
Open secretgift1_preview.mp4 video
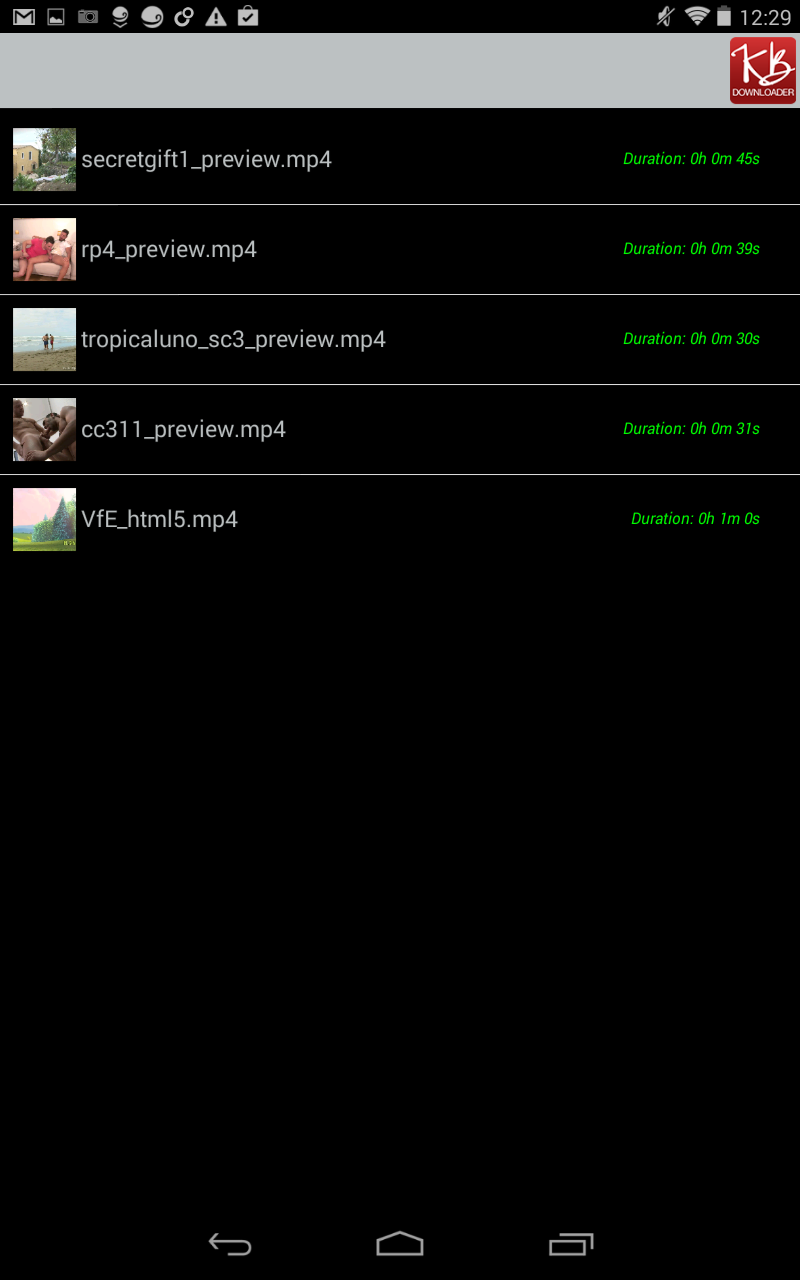point(206,160)
